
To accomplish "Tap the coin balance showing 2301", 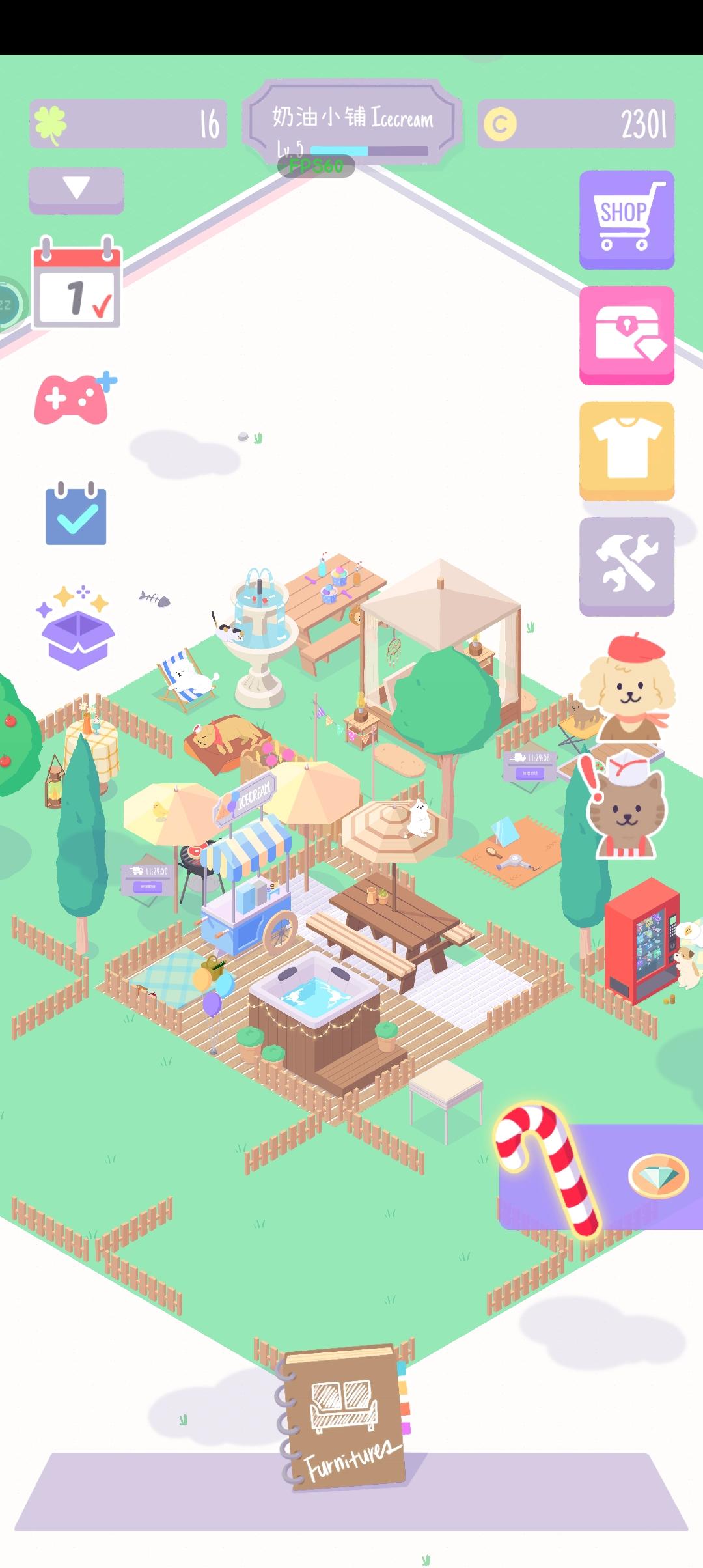I will click(x=576, y=124).
